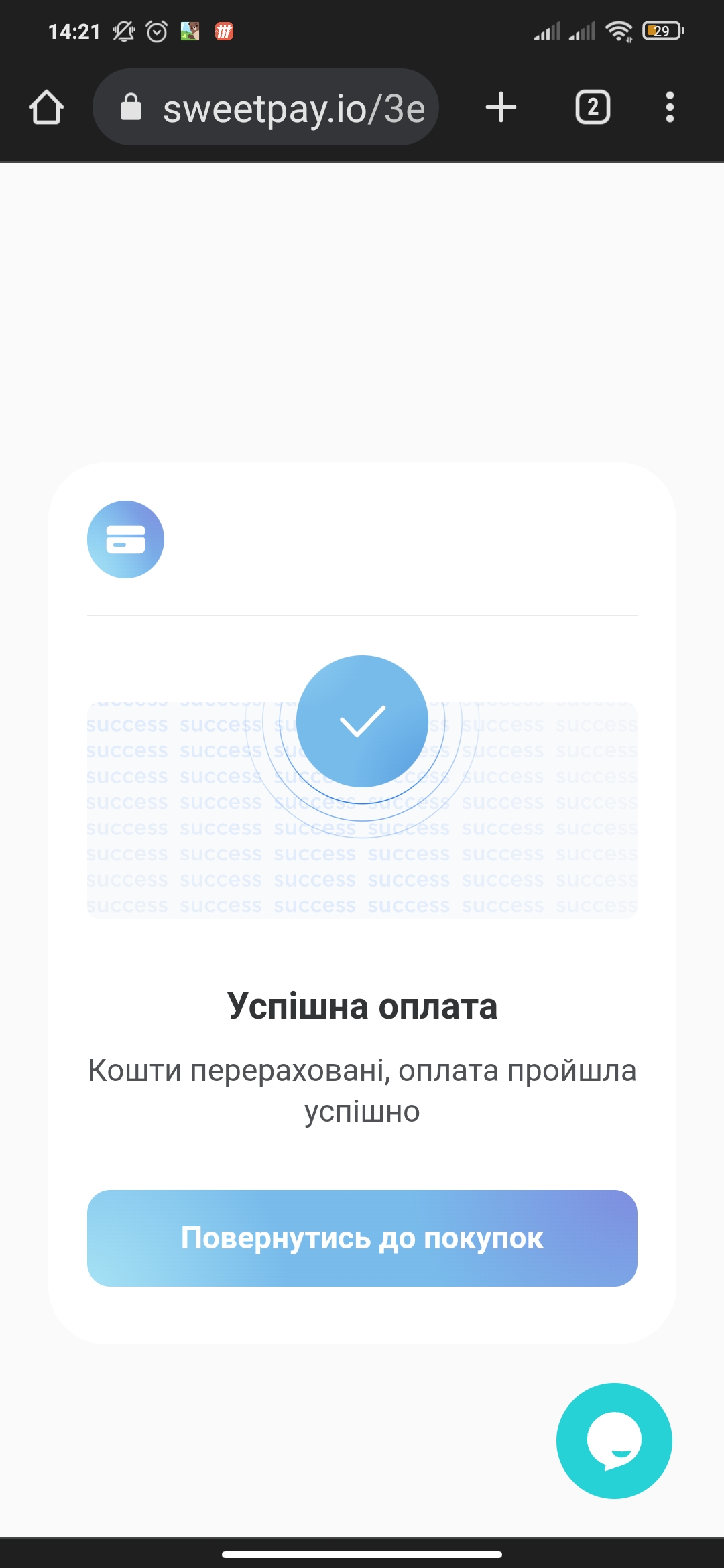Go to the browser home page
Image resolution: width=724 pixels, height=1568 pixels.
pyautogui.click(x=46, y=107)
